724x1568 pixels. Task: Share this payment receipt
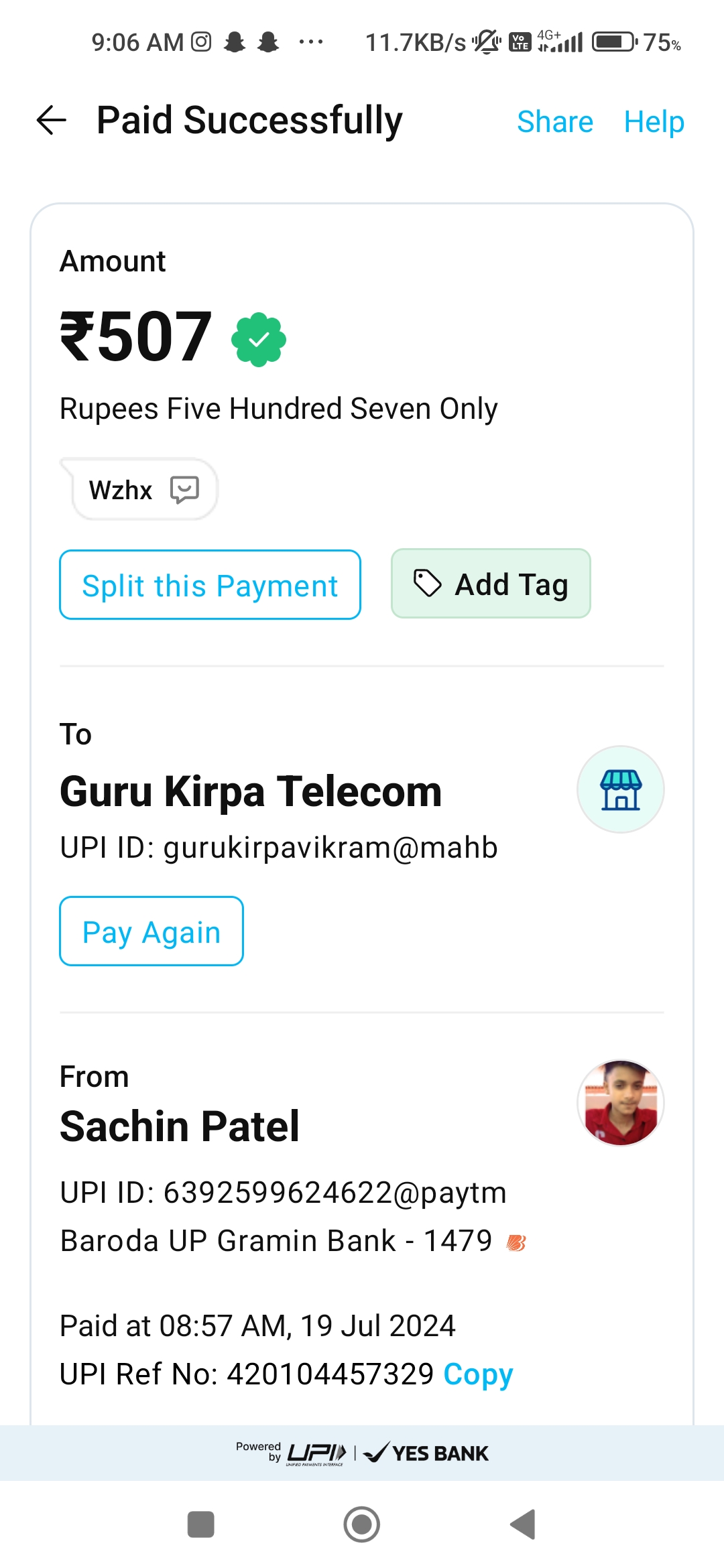pyautogui.click(x=555, y=122)
